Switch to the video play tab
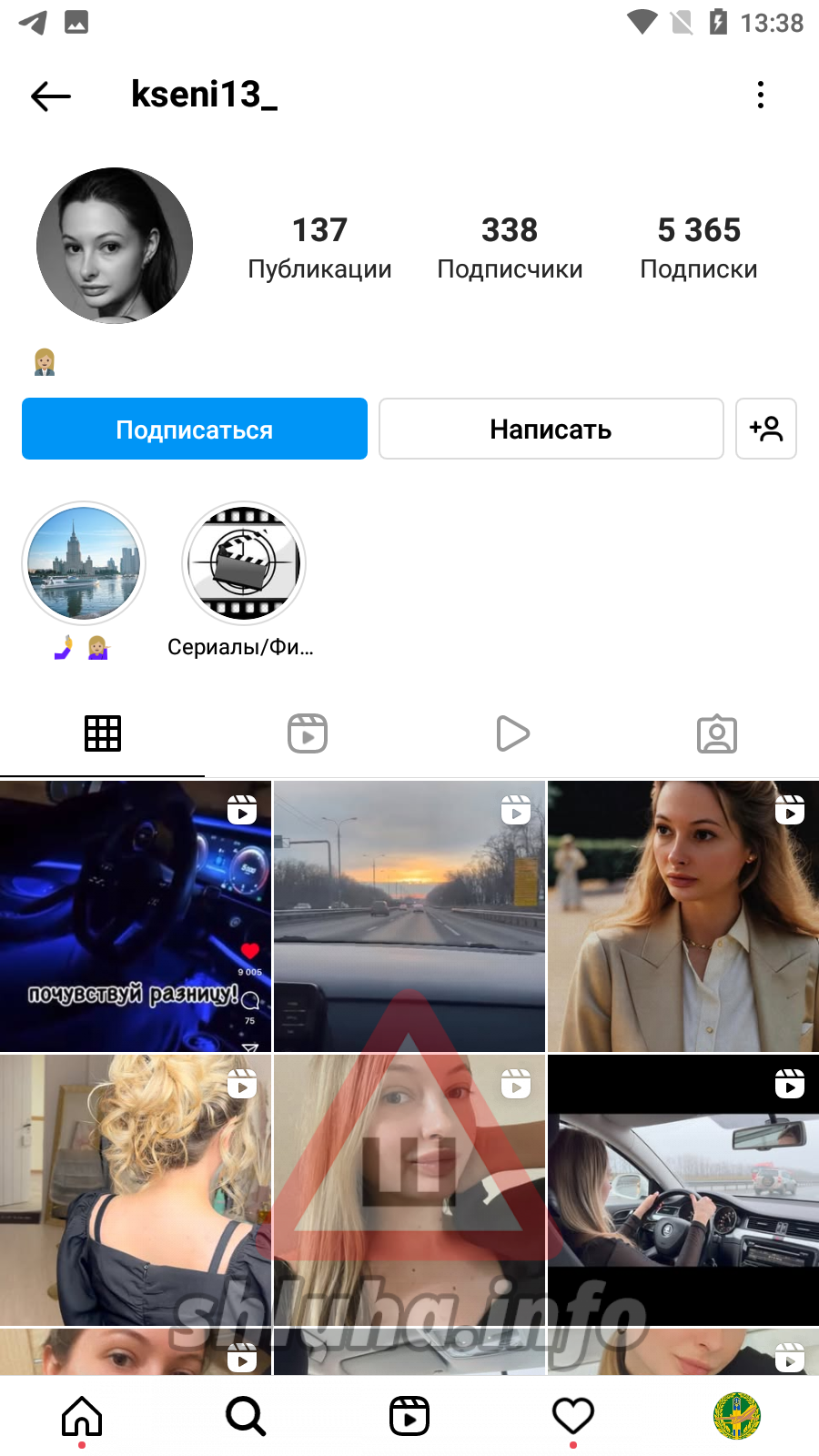The width and height of the screenshot is (819, 1456). [512, 733]
